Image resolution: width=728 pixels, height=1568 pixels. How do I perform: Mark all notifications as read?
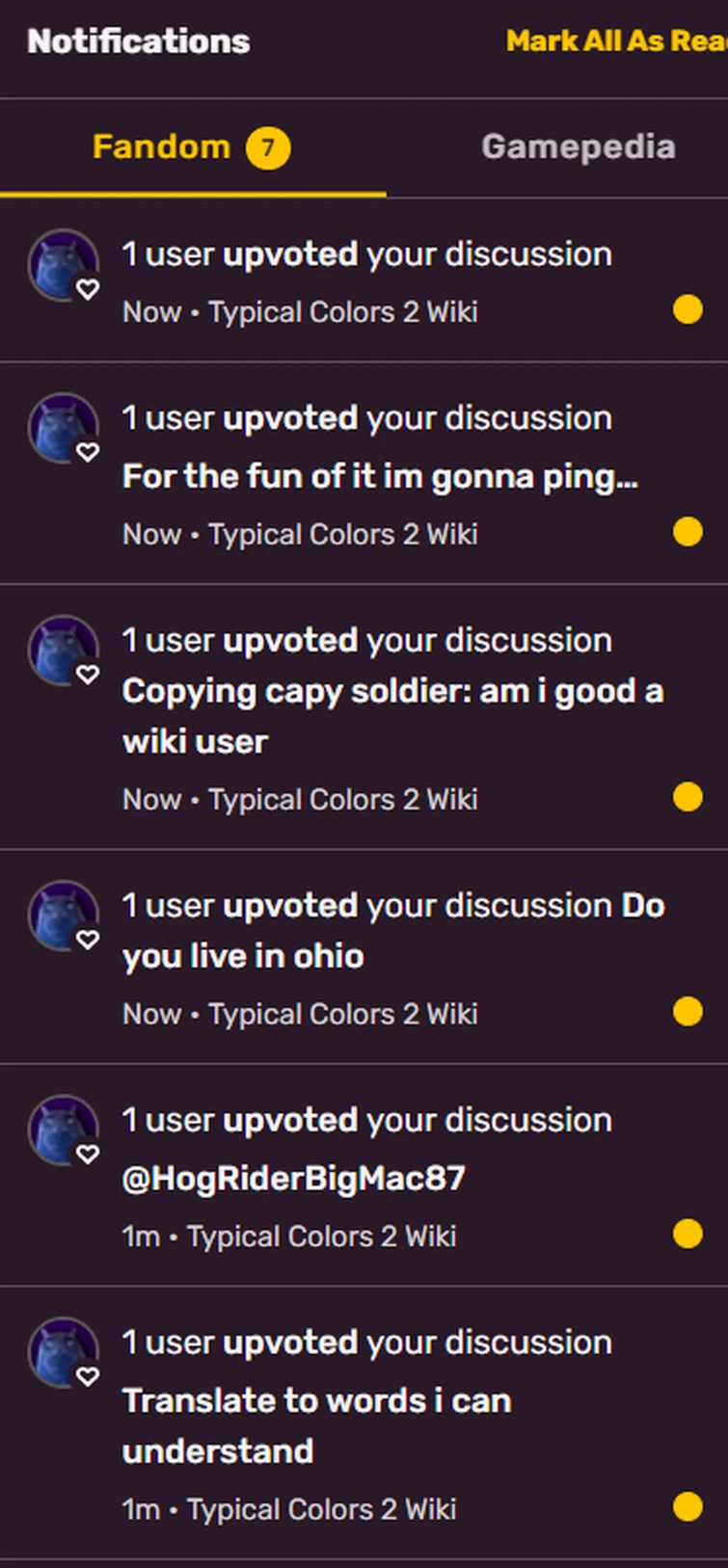point(615,41)
